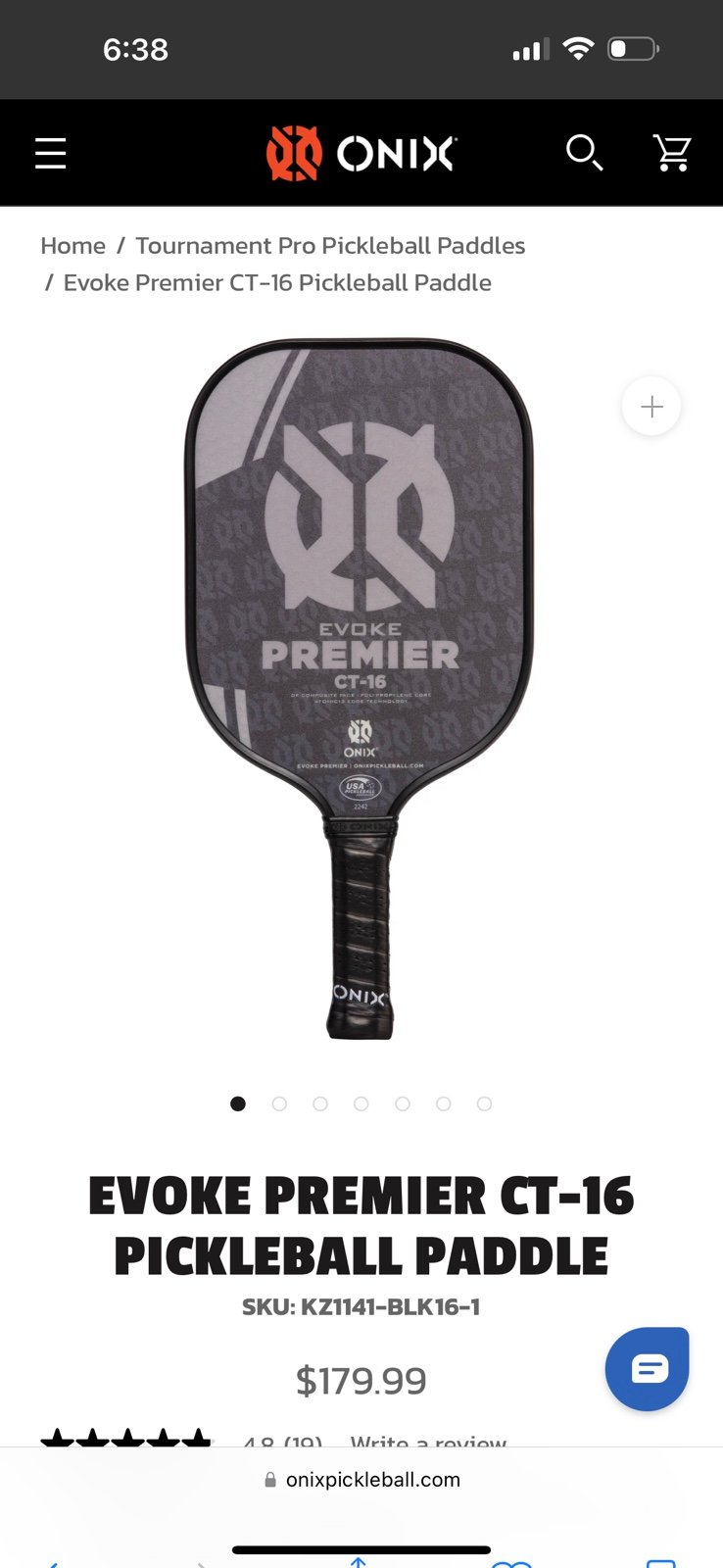Open the Tournament Pro Pickleball Paddles breadcrumb

click(x=330, y=245)
